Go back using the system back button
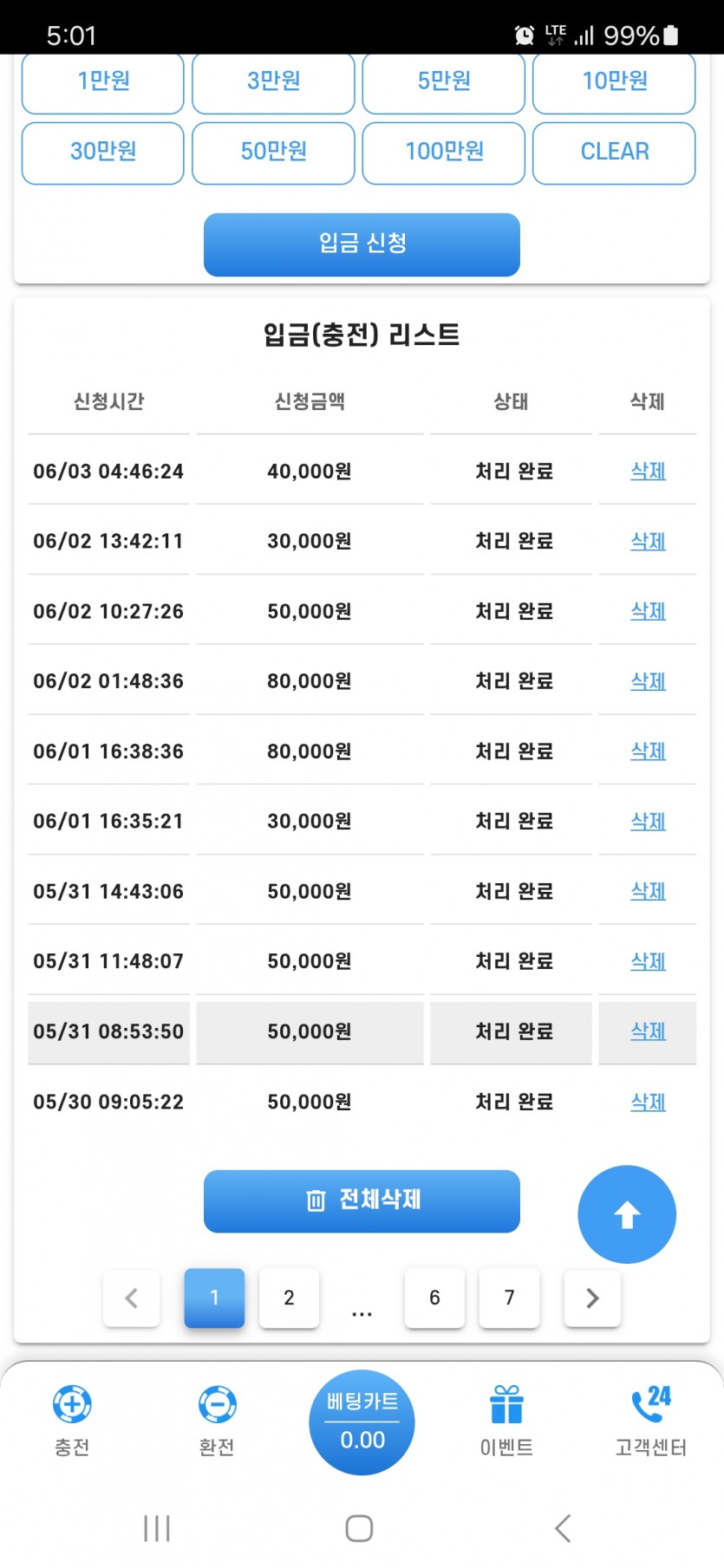 (563, 1528)
